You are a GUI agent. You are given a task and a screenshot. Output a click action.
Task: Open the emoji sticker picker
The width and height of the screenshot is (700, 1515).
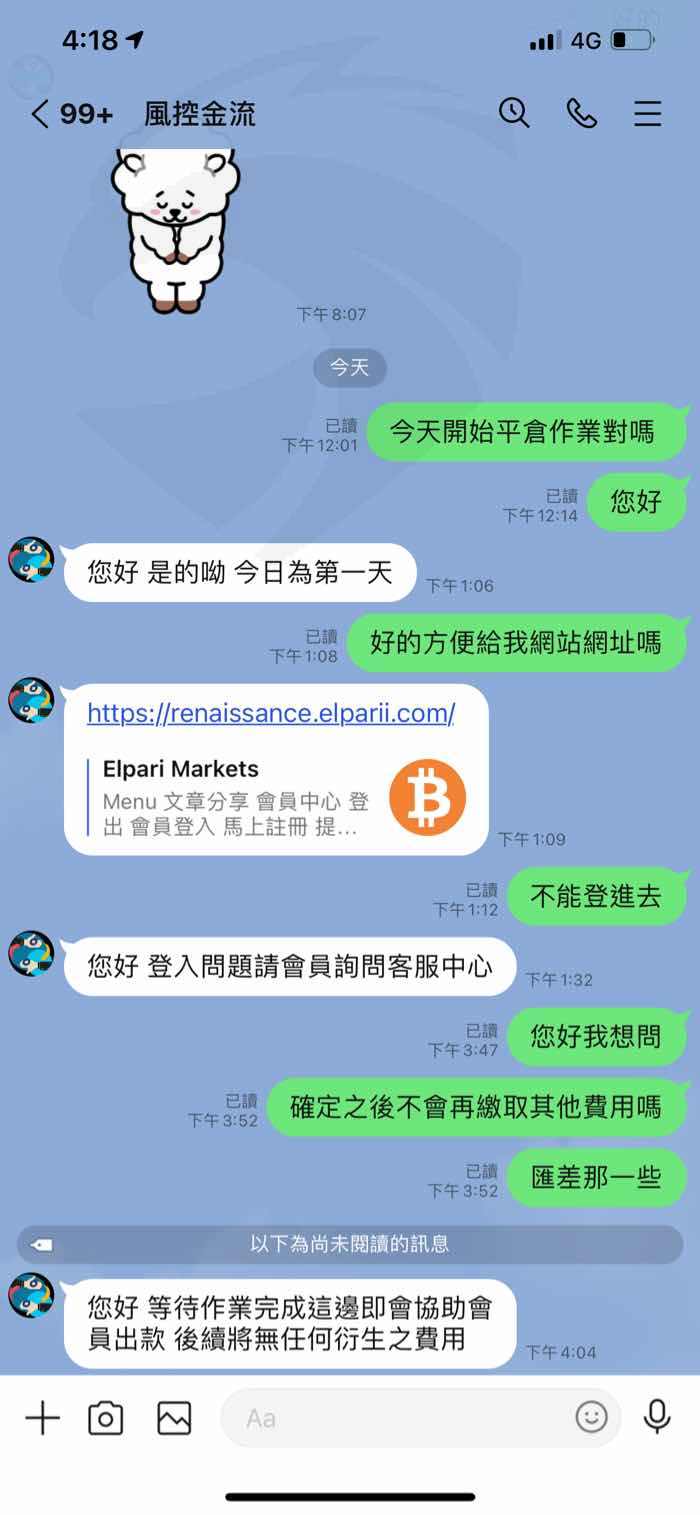(592, 1417)
